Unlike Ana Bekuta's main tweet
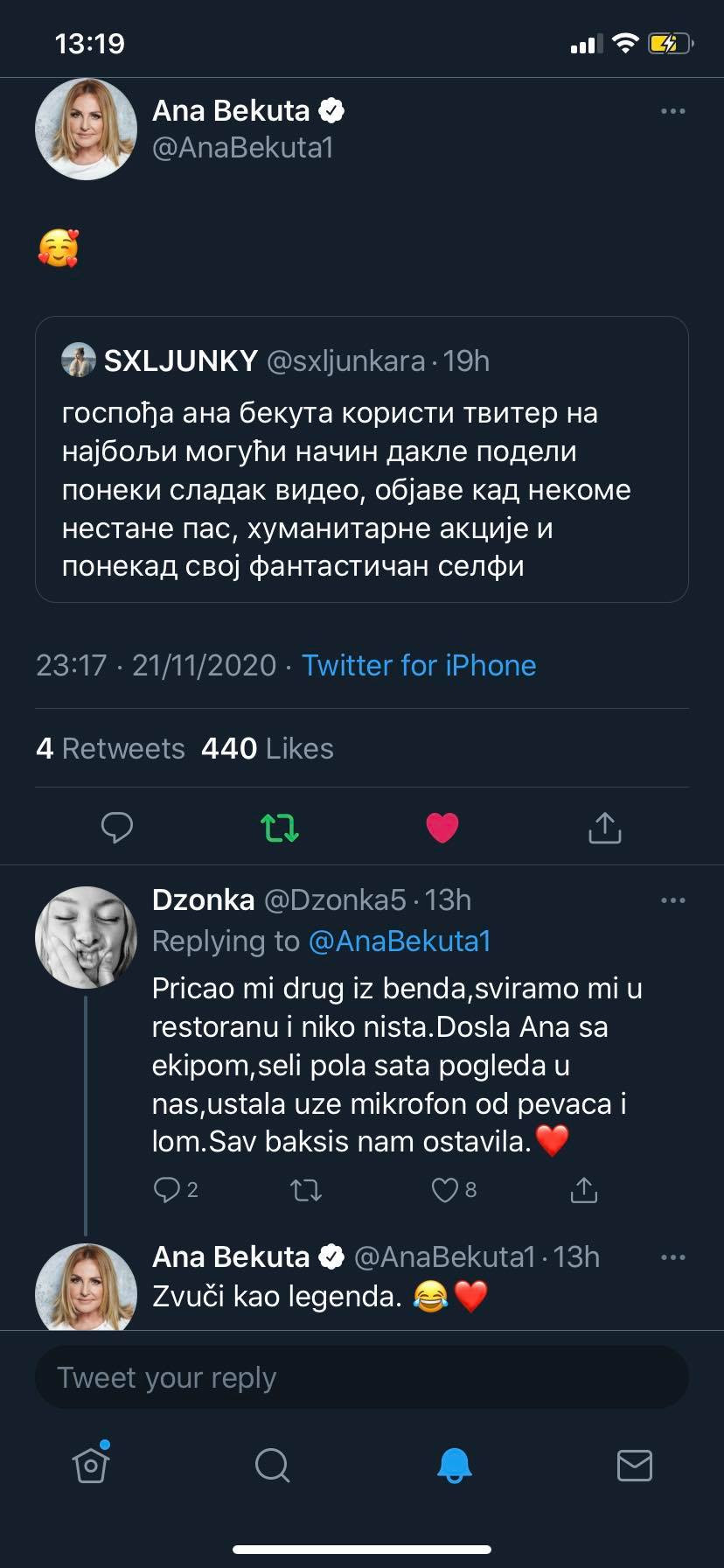The height and width of the screenshot is (1568, 724). point(442,827)
